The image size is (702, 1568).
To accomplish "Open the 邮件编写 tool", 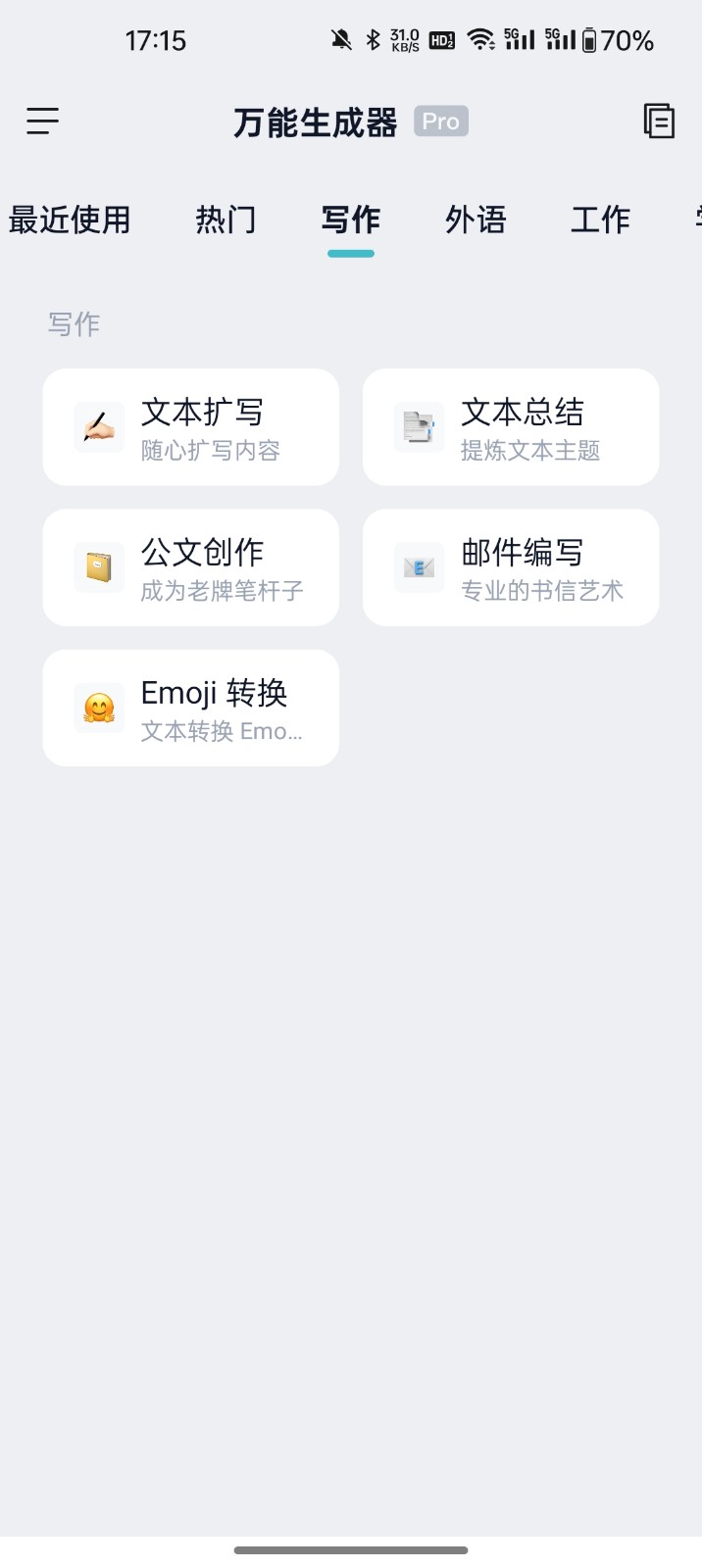I will tap(511, 567).
